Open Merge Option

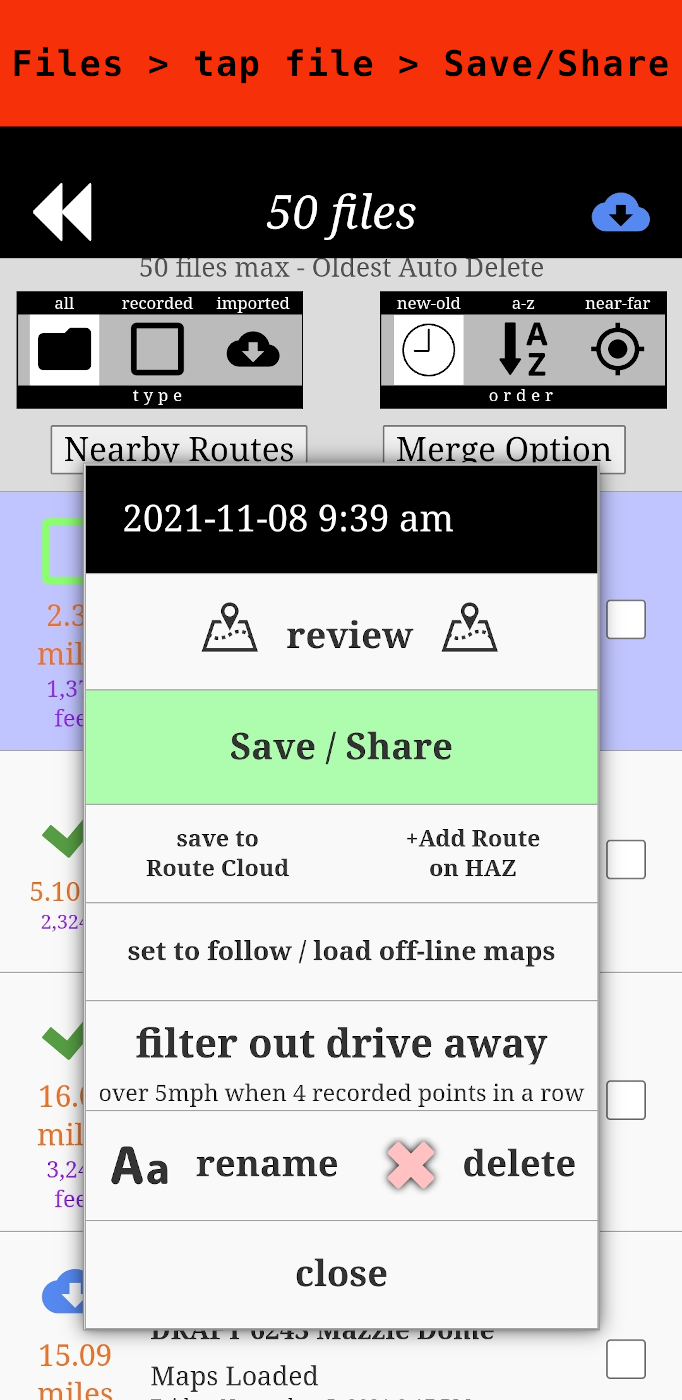(x=504, y=449)
